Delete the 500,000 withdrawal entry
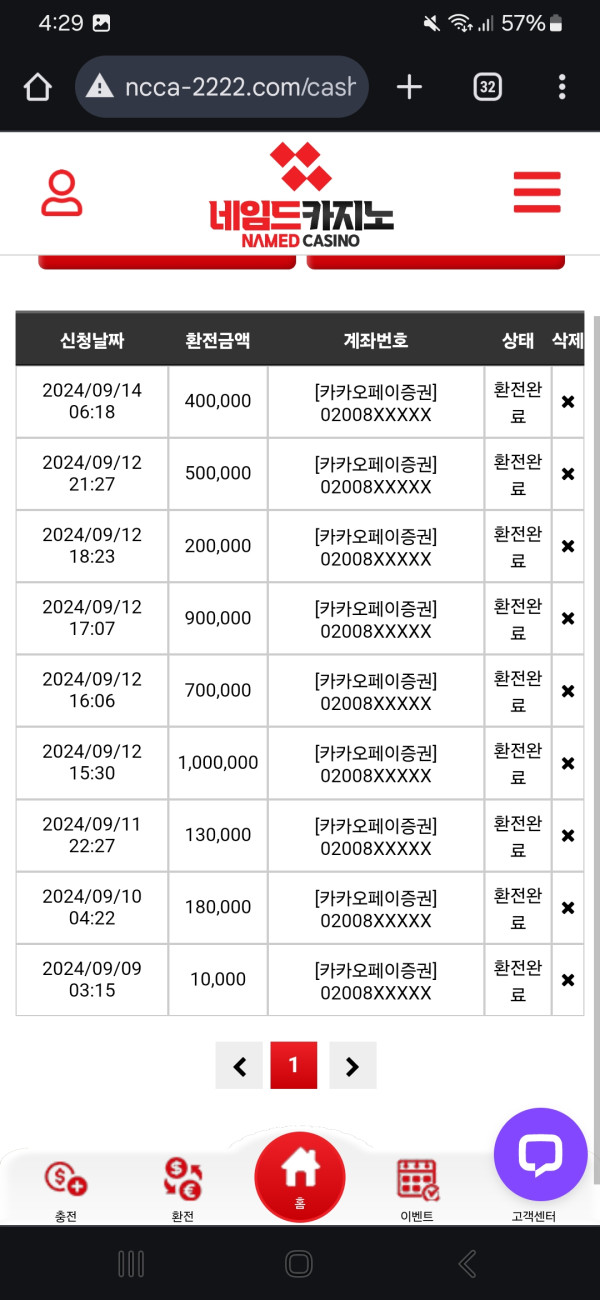 tap(568, 474)
